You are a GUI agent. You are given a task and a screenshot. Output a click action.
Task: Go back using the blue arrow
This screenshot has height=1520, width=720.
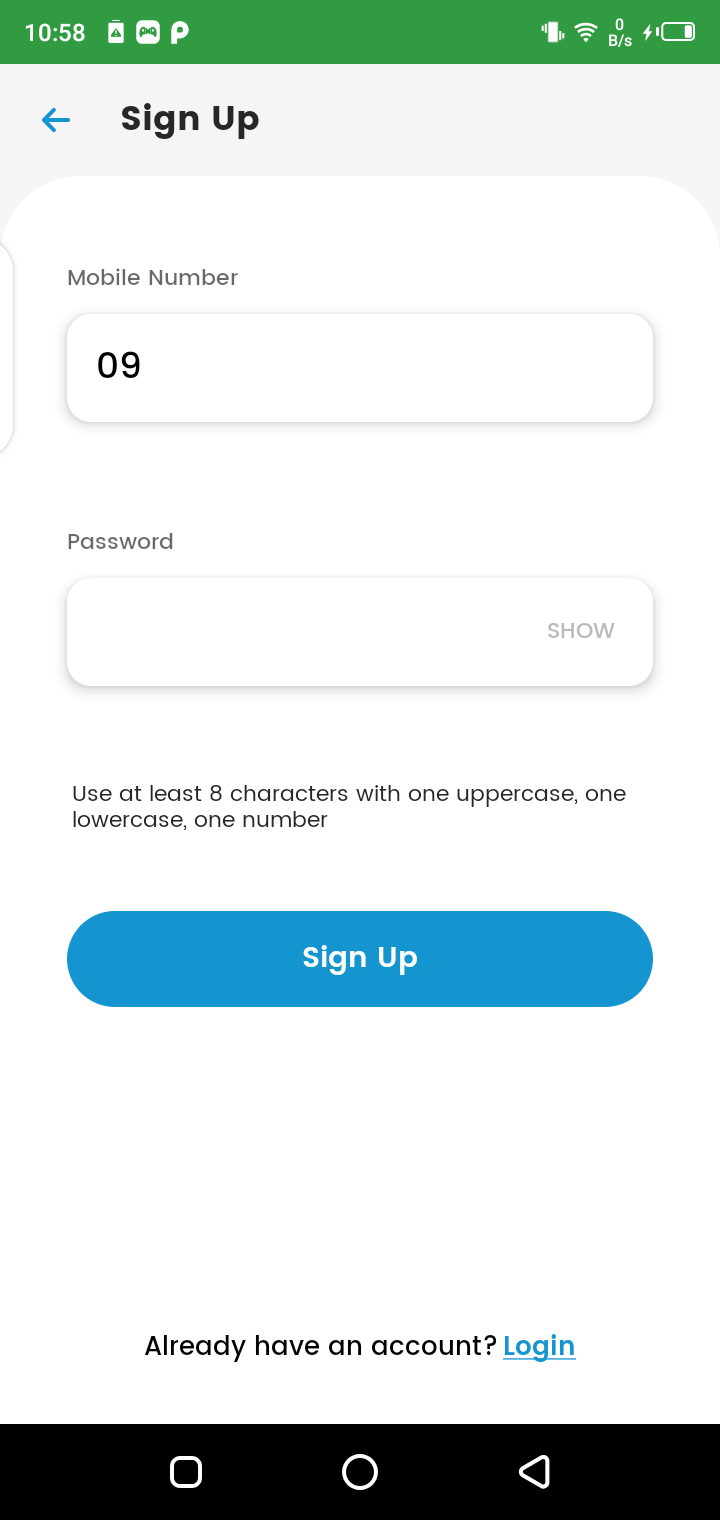tap(56, 120)
